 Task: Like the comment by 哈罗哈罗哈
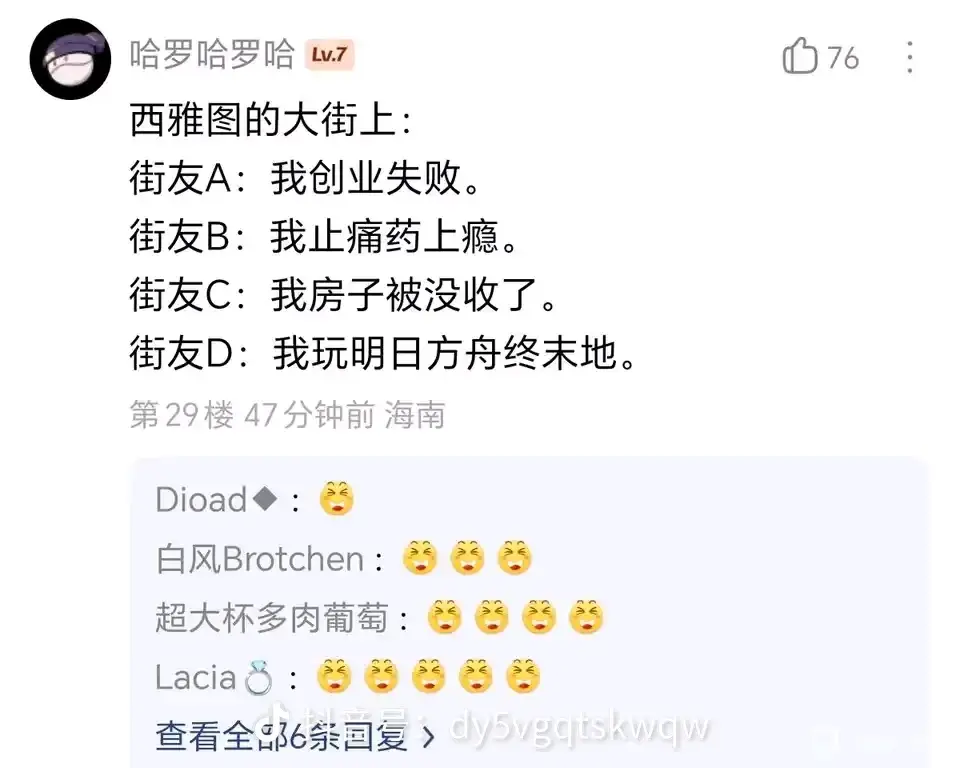[x=801, y=56]
